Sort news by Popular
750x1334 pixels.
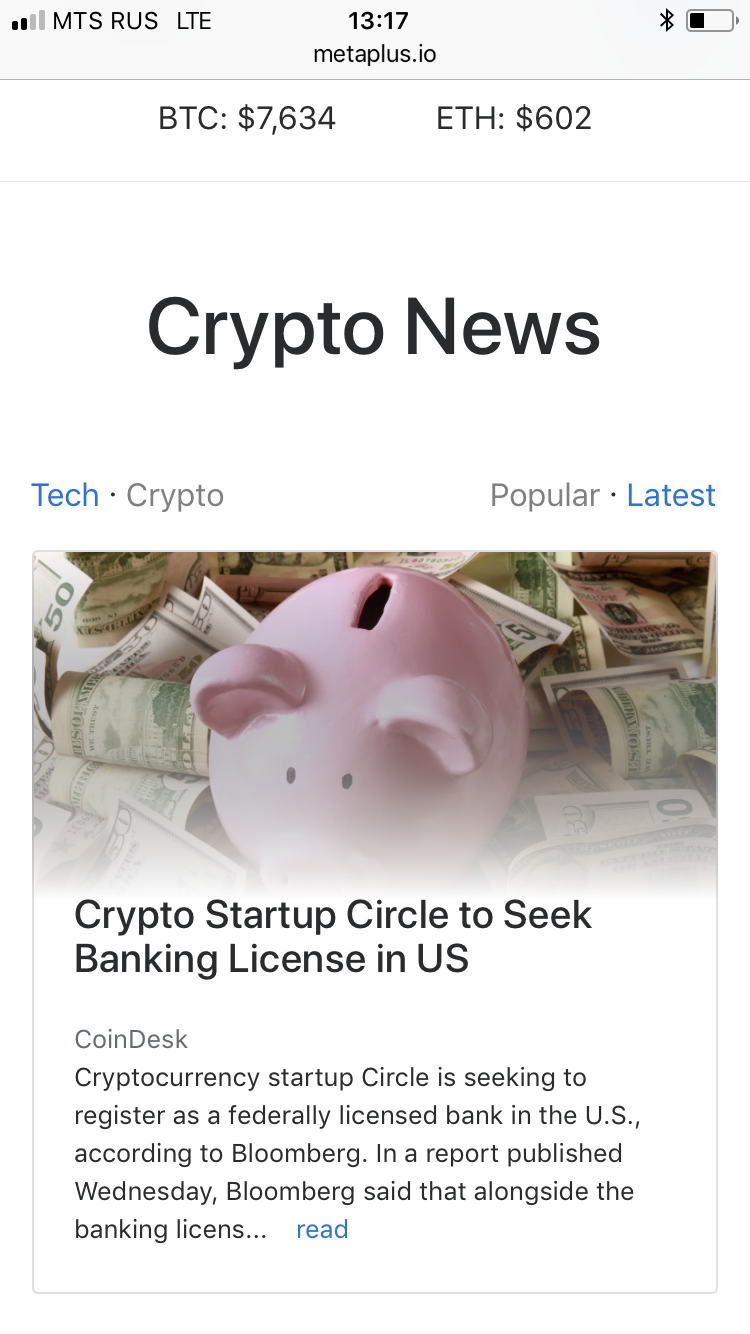pyautogui.click(x=544, y=495)
